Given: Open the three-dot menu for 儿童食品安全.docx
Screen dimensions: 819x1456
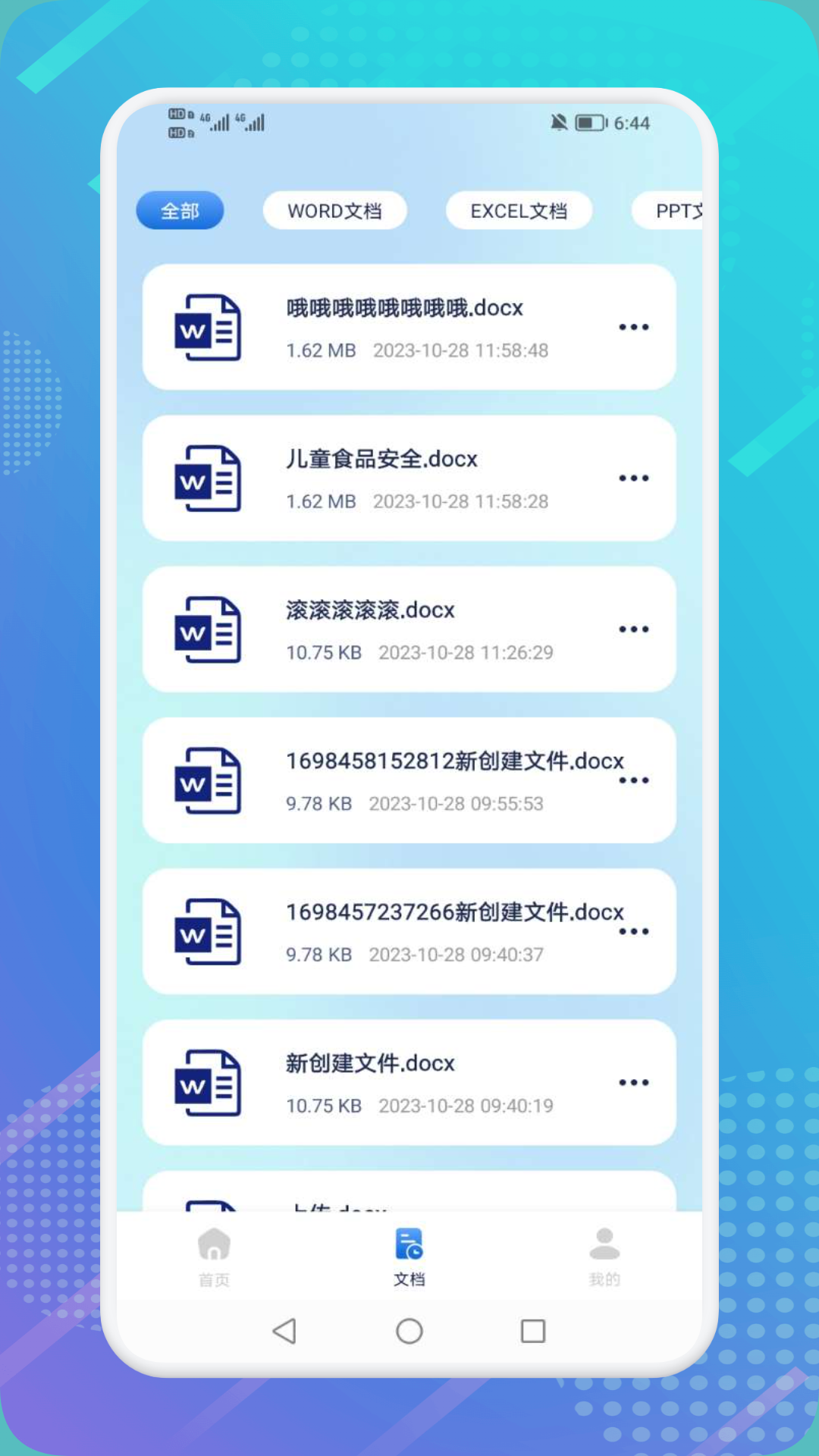Looking at the screenshot, I should click(x=634, y=478).
